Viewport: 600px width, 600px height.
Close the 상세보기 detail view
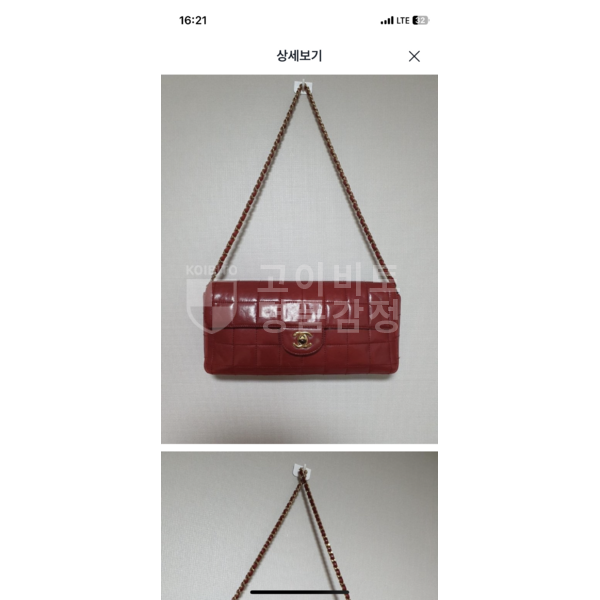(x=414, y=57)
